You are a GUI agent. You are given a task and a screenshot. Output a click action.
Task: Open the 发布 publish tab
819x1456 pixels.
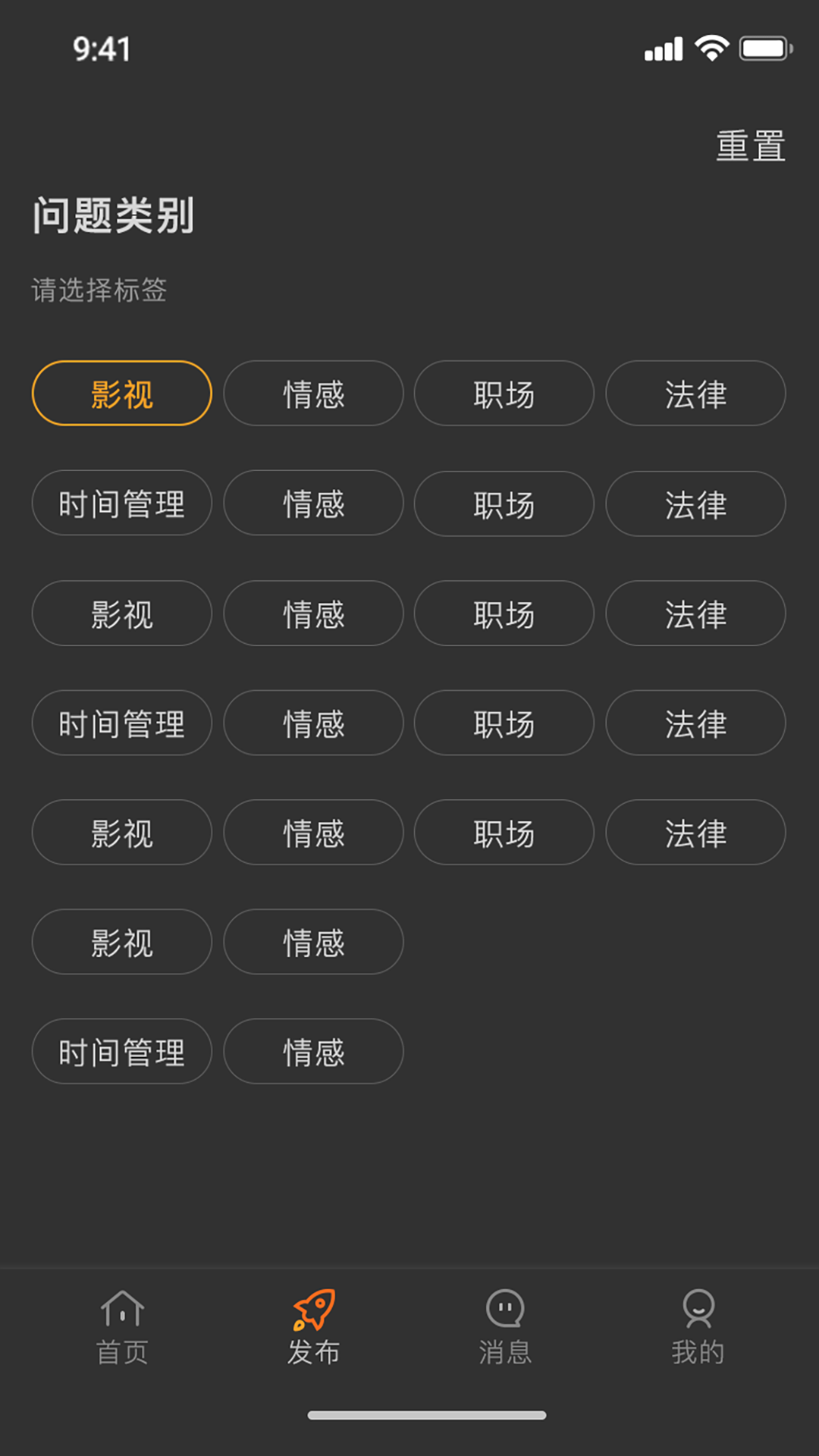pyautogui.click(x=313, y=1327)
